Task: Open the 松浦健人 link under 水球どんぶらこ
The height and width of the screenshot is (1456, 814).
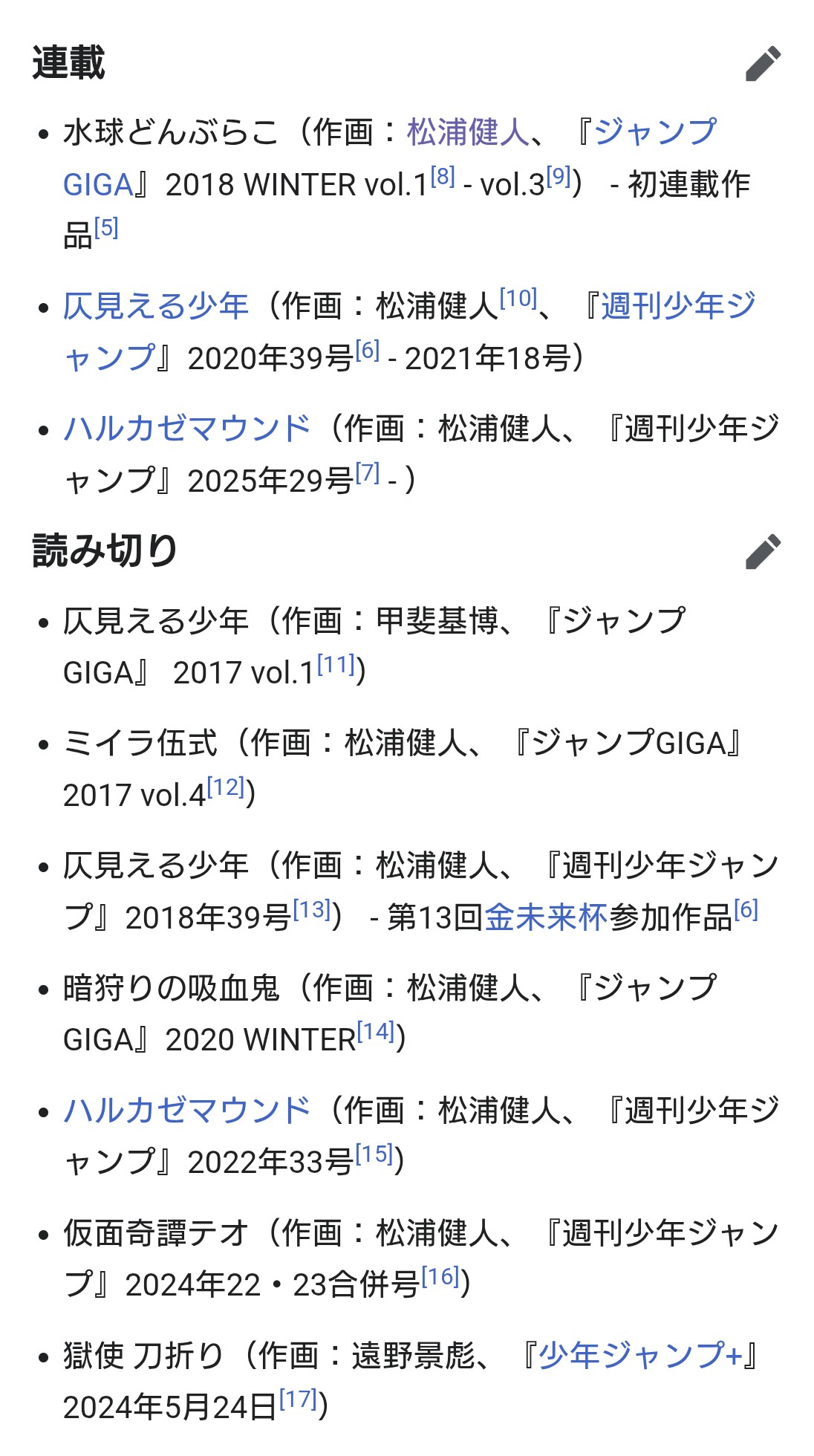Action: coord(468,133)
